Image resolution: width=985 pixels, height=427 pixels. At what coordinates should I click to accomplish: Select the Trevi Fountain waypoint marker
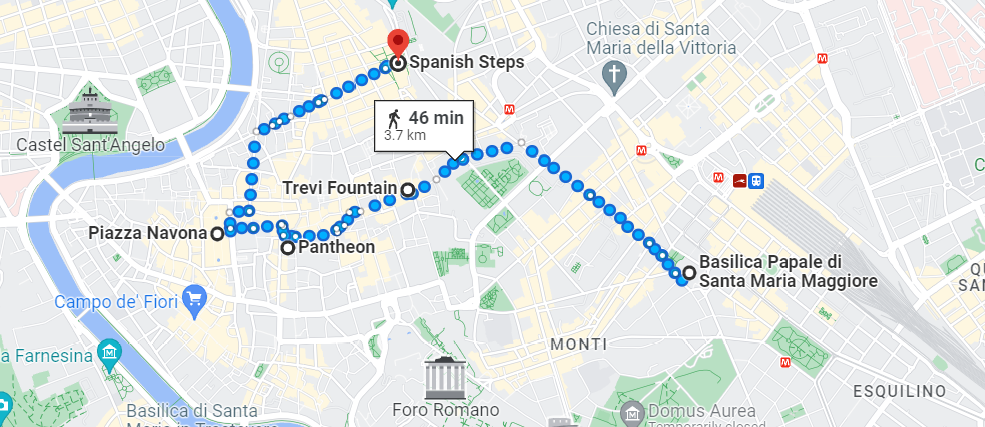coord(408,190)
